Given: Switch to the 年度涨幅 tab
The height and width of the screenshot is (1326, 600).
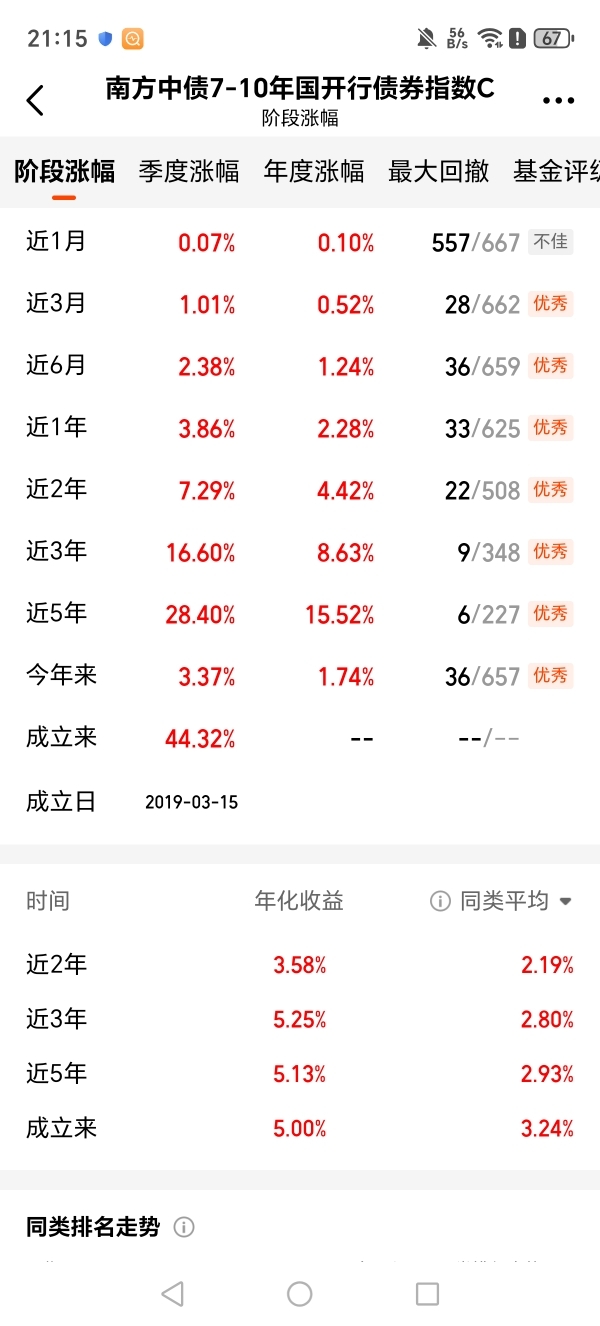Looking at the screenshot, I should tap(314, 171).
